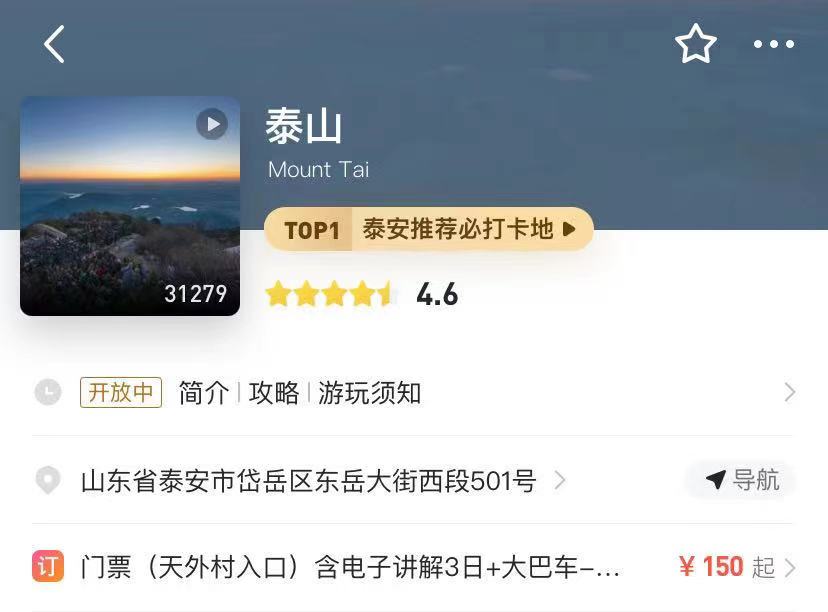Play the Mount Tai video thumbnail
Viewport: 828px width, 612px height.
[x=211, y=124]
